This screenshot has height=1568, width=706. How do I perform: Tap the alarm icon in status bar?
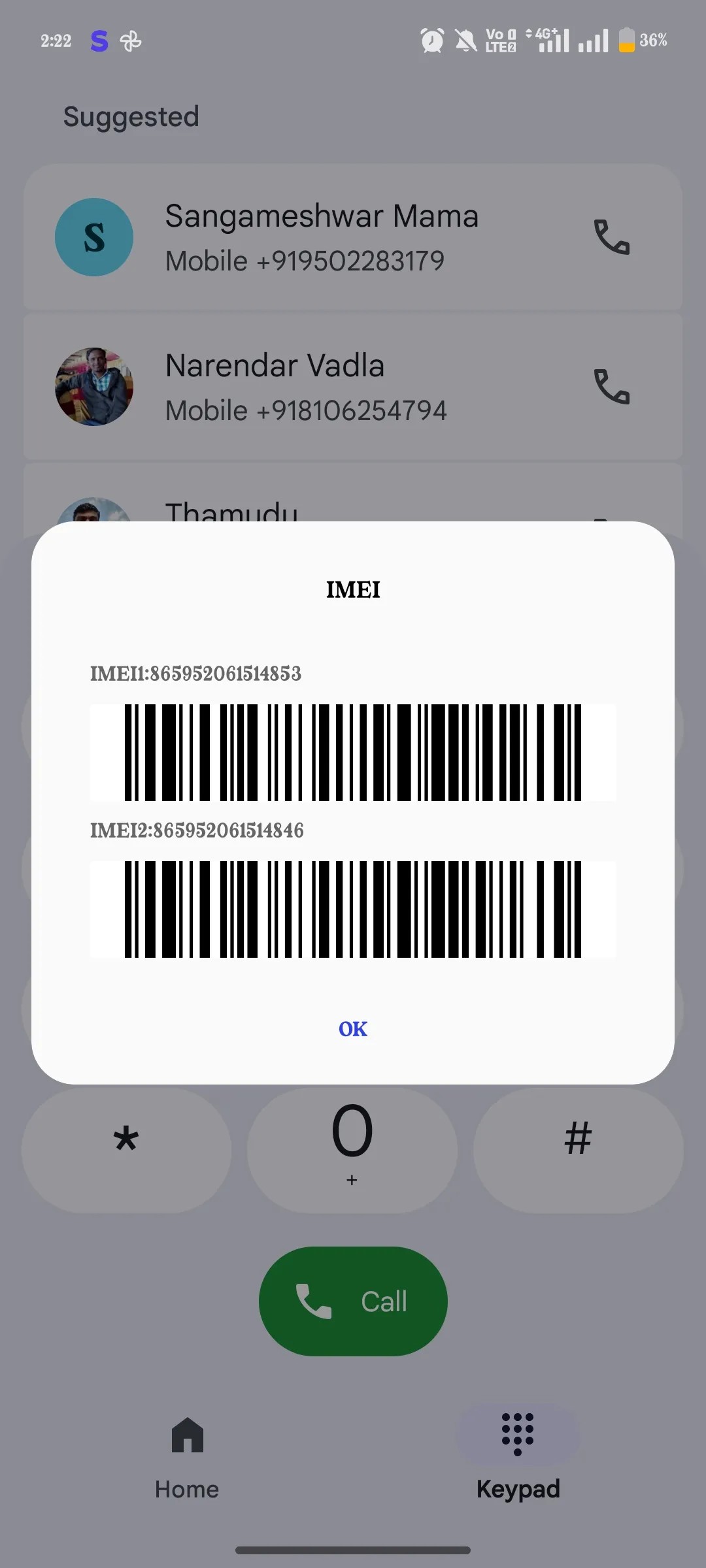[x=431, y=41]
